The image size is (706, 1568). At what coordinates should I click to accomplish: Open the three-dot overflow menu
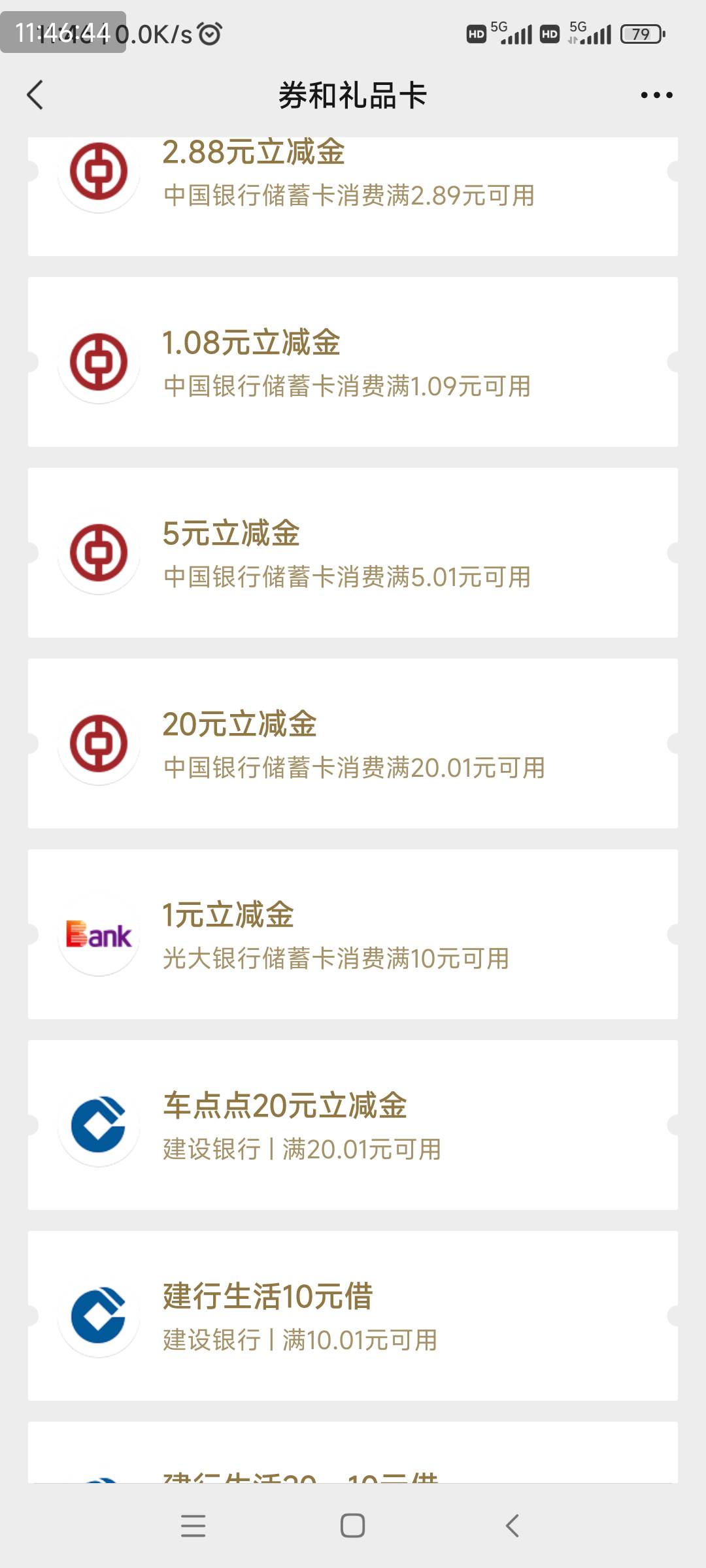656,95
